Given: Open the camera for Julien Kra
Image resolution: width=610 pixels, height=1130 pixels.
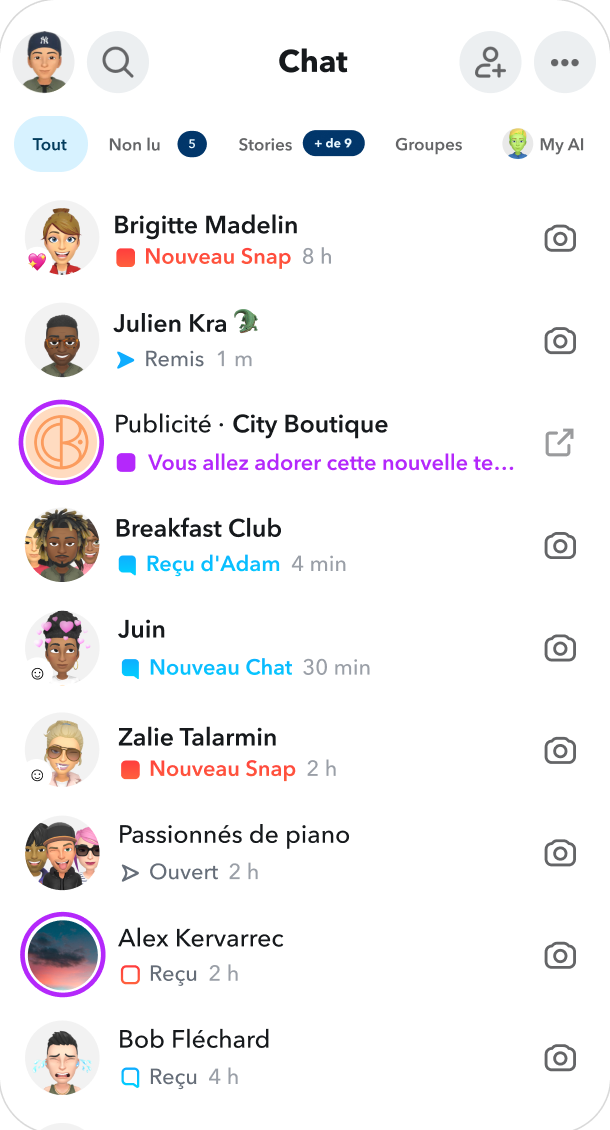Looking at the screenshot, I should (560, 341).
